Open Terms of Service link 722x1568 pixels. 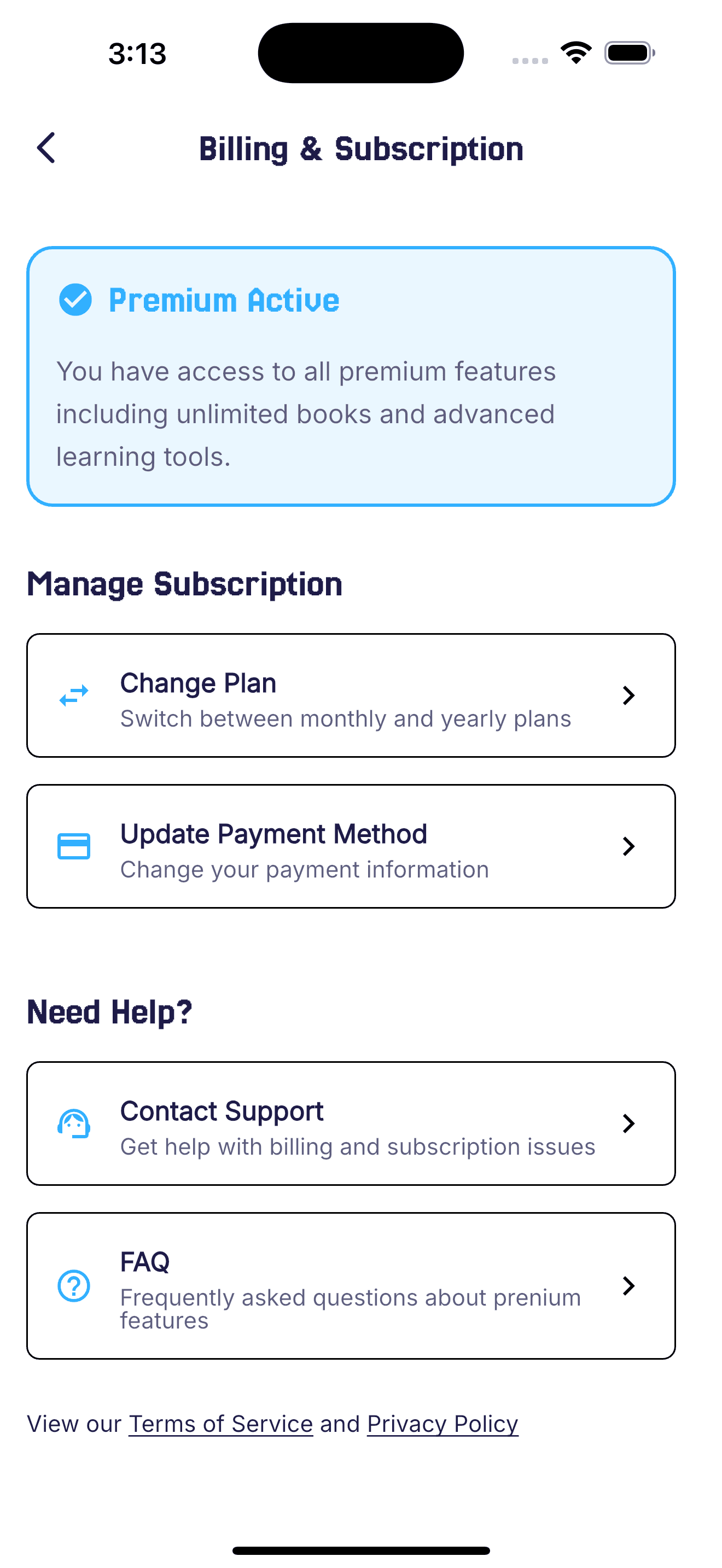tap(219, 1424)
